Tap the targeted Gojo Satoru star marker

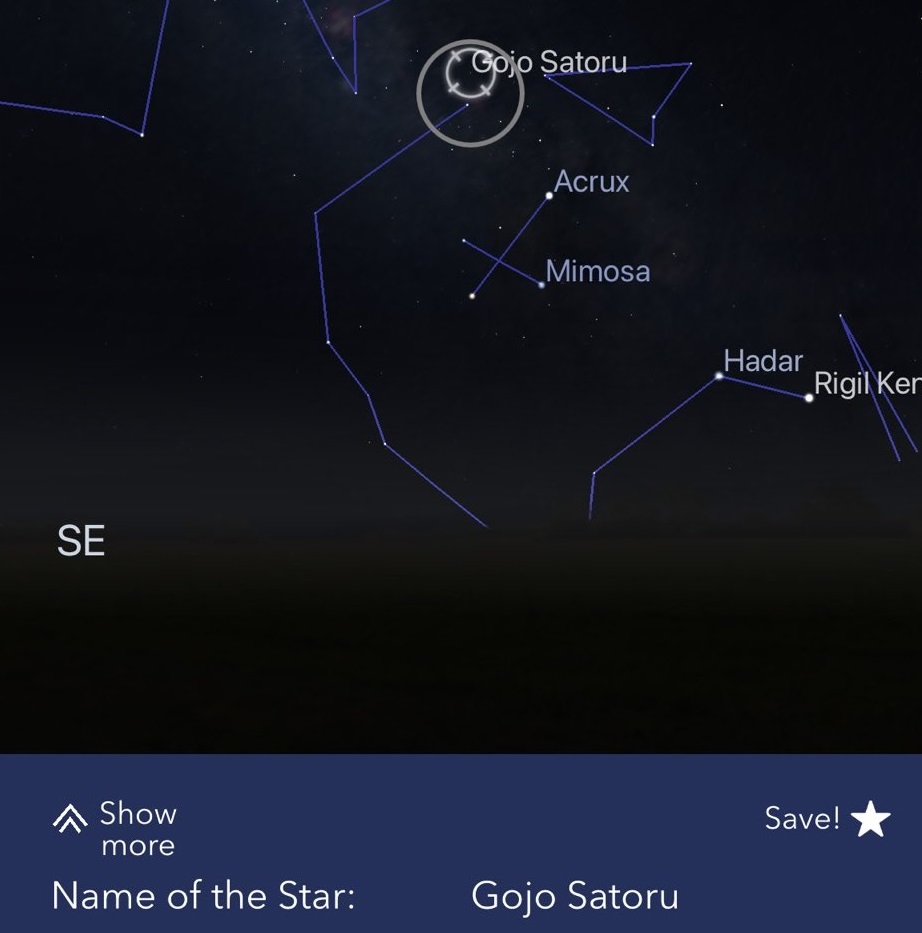[469, 93]
